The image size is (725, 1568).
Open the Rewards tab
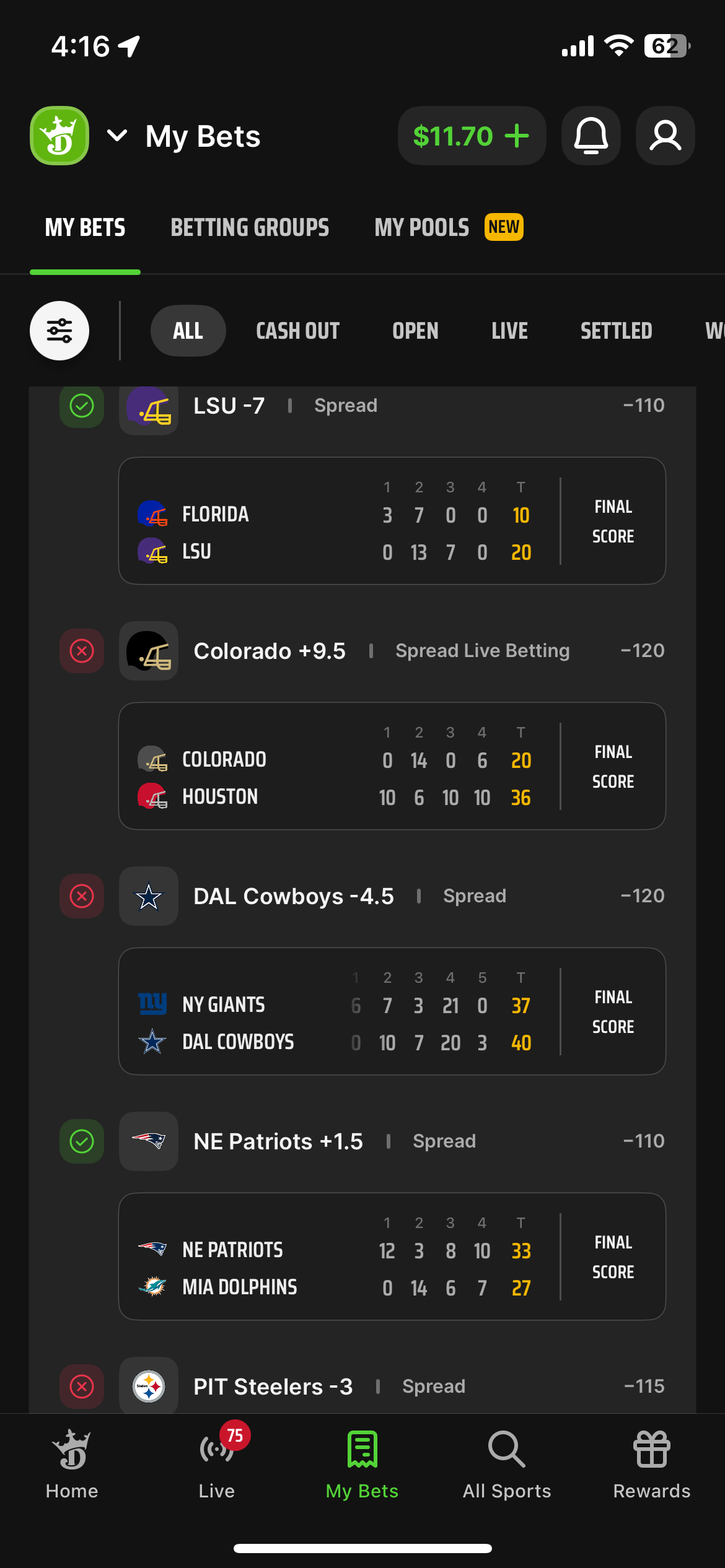point(652,1465)
